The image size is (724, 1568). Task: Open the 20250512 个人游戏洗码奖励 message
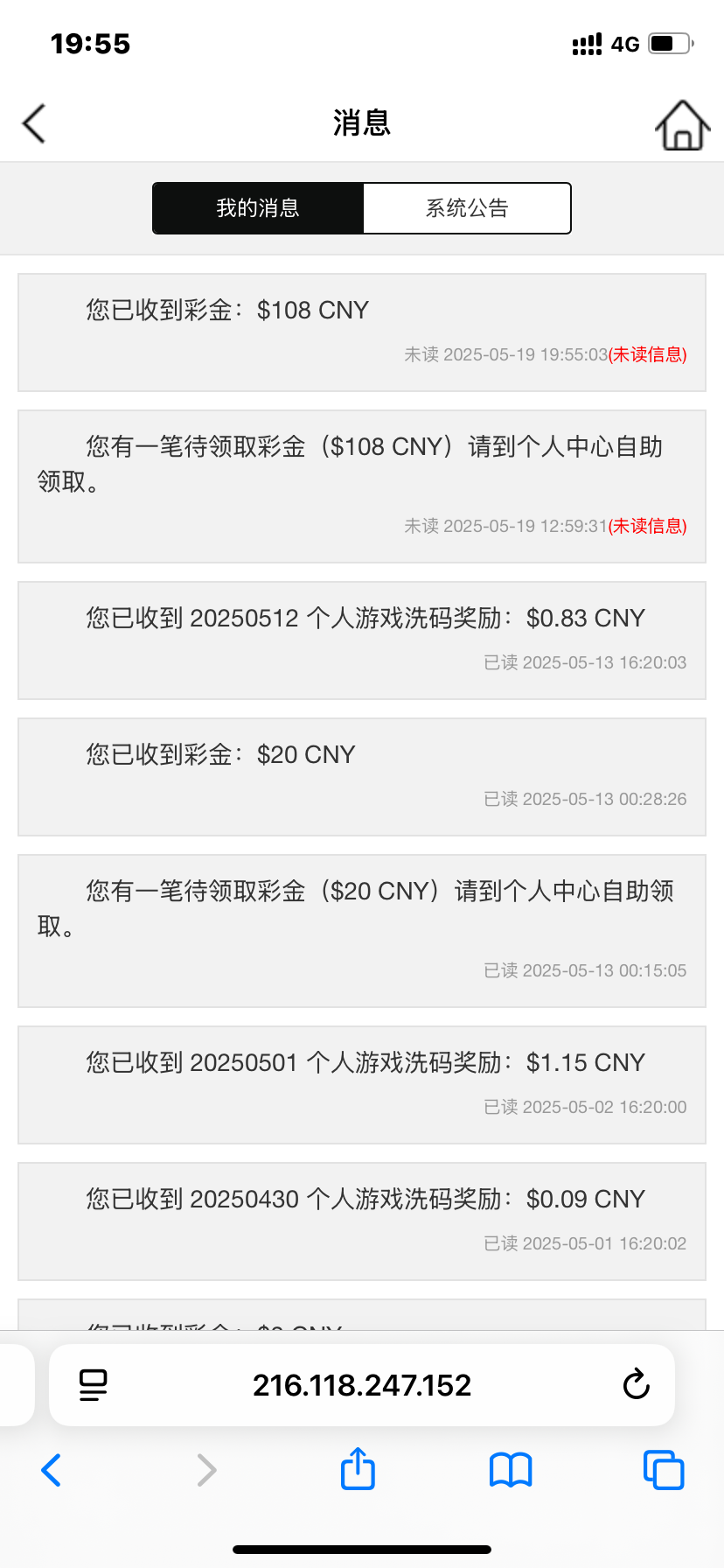[x=362, y=640]
